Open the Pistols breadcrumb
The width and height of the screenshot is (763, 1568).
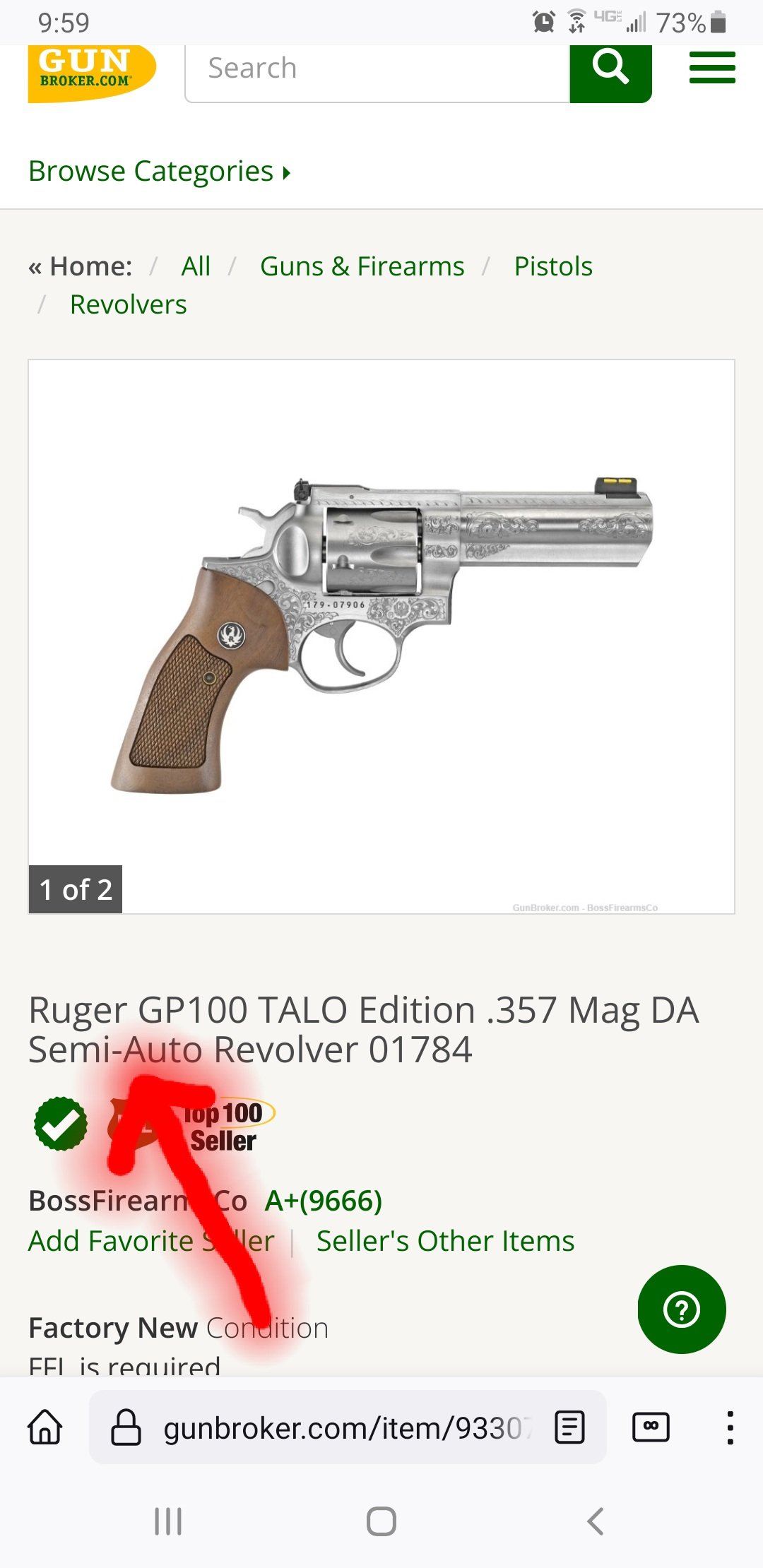[553, 266]
